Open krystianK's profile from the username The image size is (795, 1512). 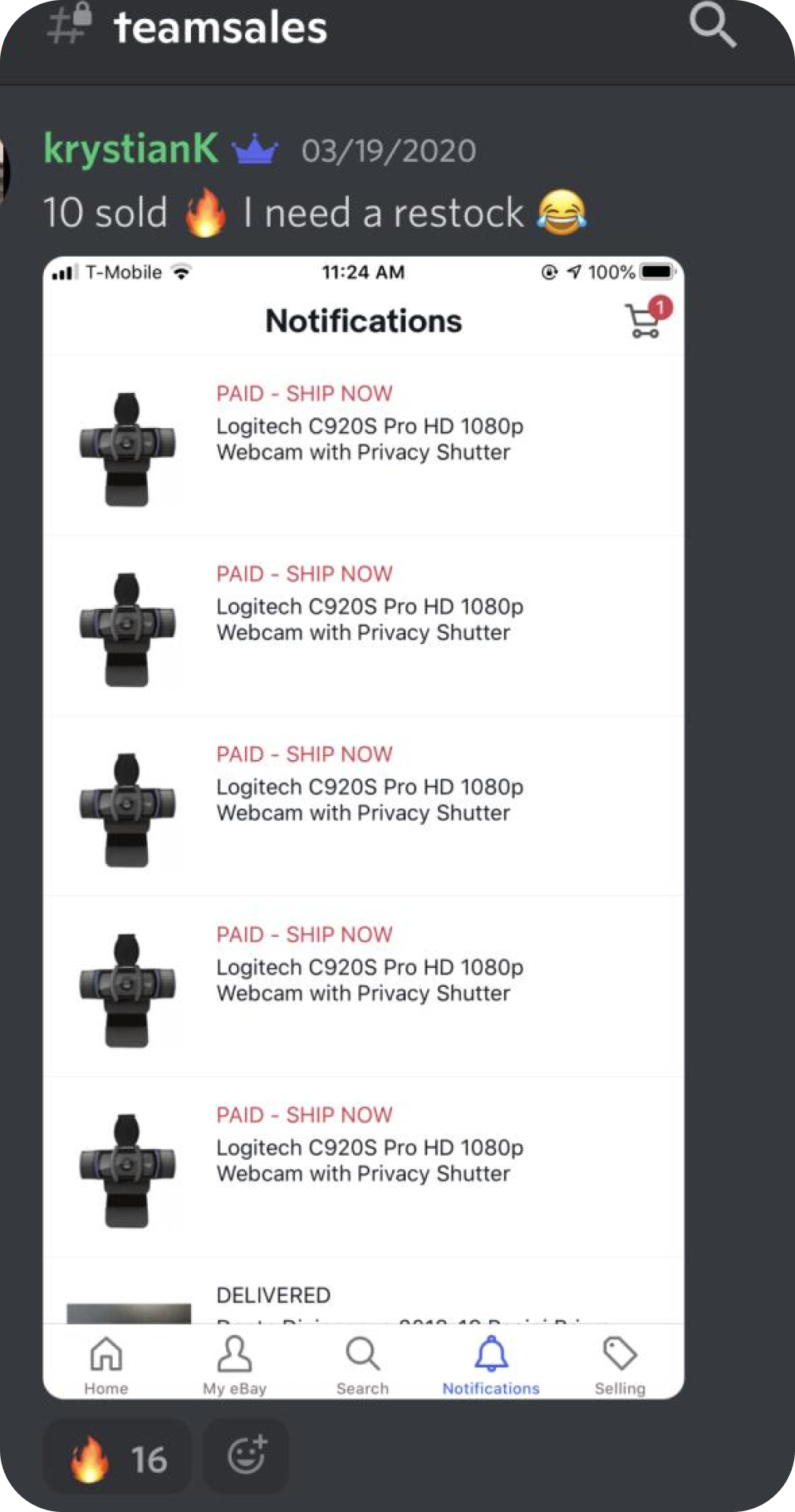point(131,148)
